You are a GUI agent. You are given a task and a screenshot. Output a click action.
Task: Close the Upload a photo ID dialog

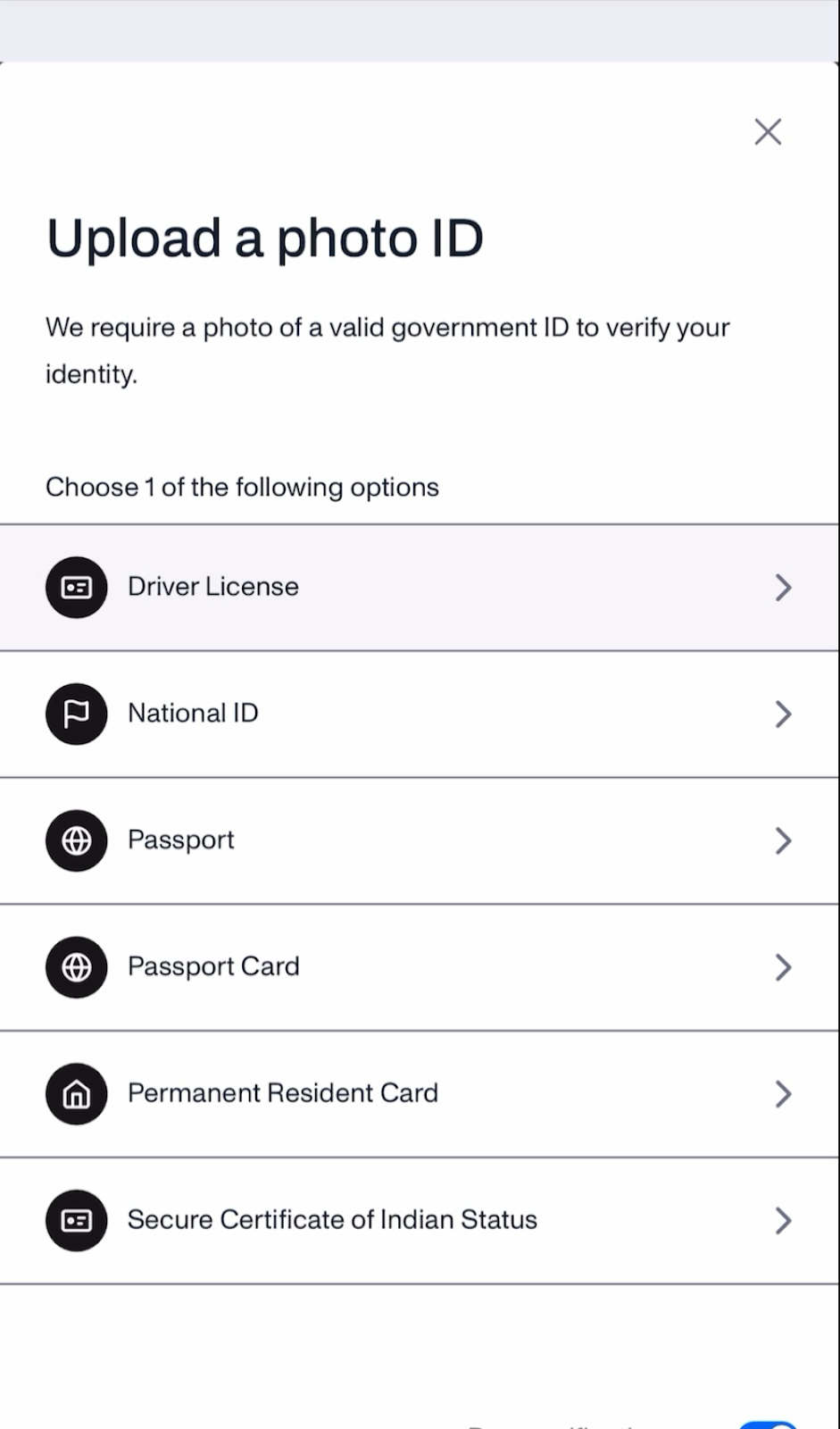tap(768, 132)
